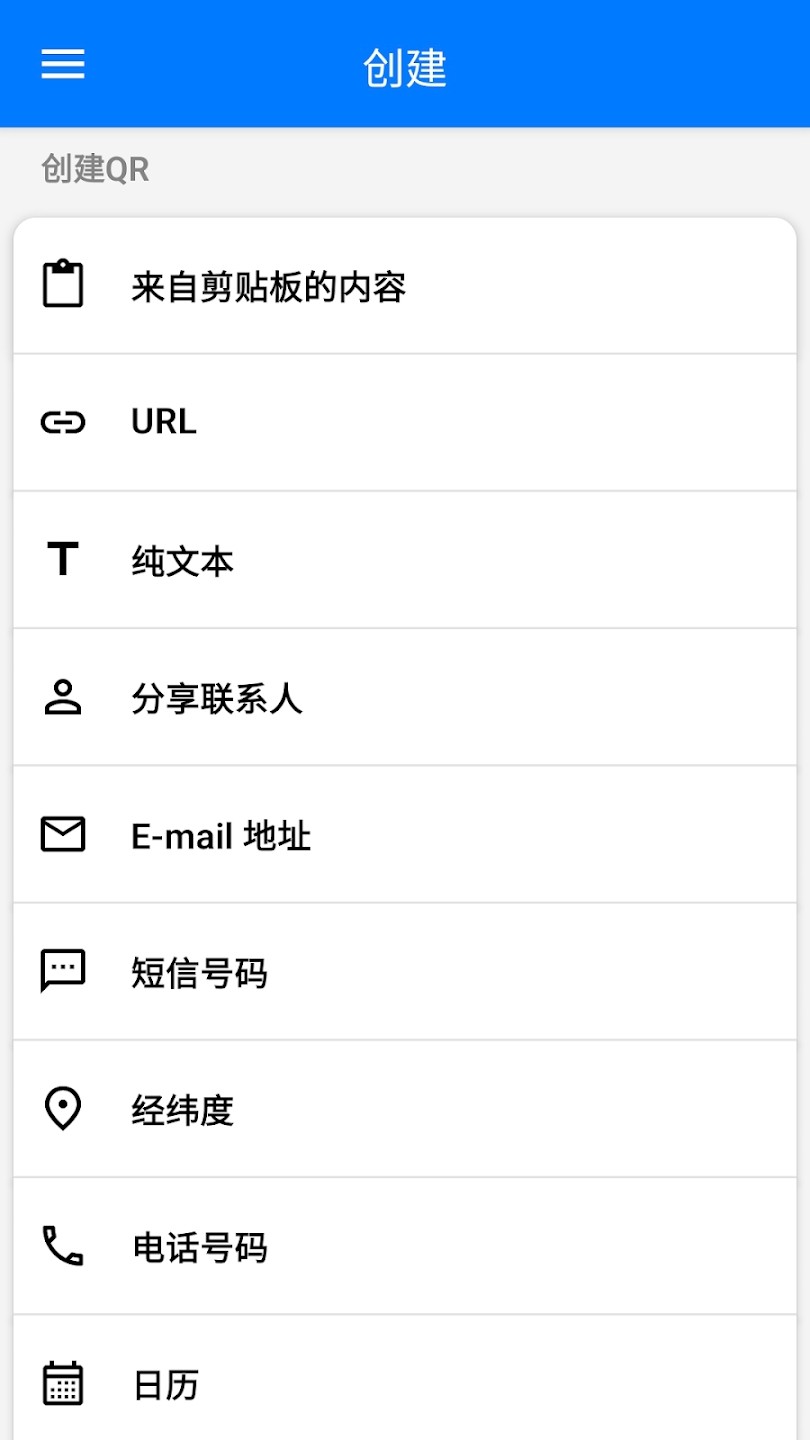Create QR from clipboard content (来自剪贴板的内容)
The width and height of the screenshot is (810, 1440).
tap(405, 286)
